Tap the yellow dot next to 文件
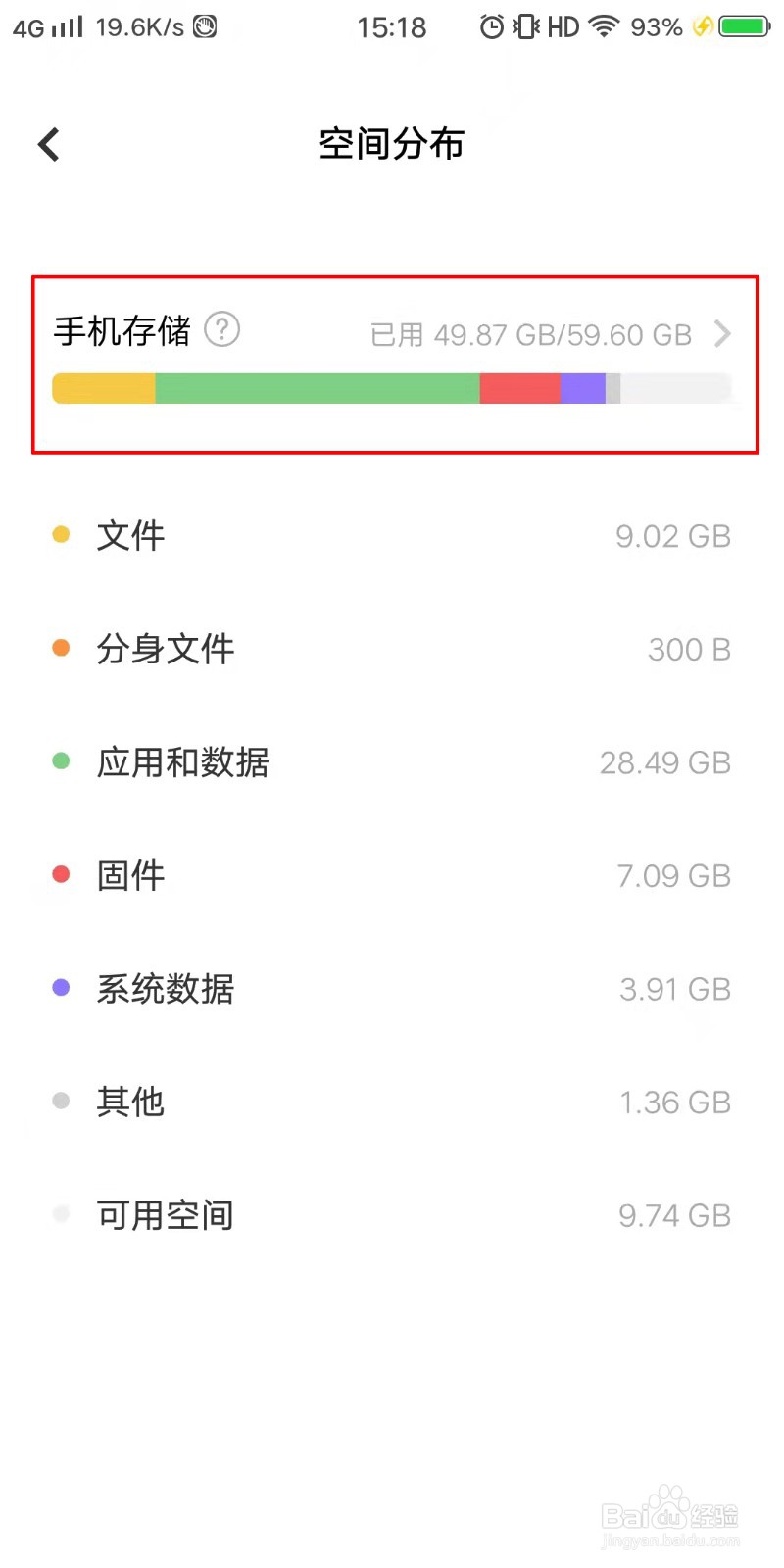The height and width of the screenshot is (1568, 784). point(61,534)
